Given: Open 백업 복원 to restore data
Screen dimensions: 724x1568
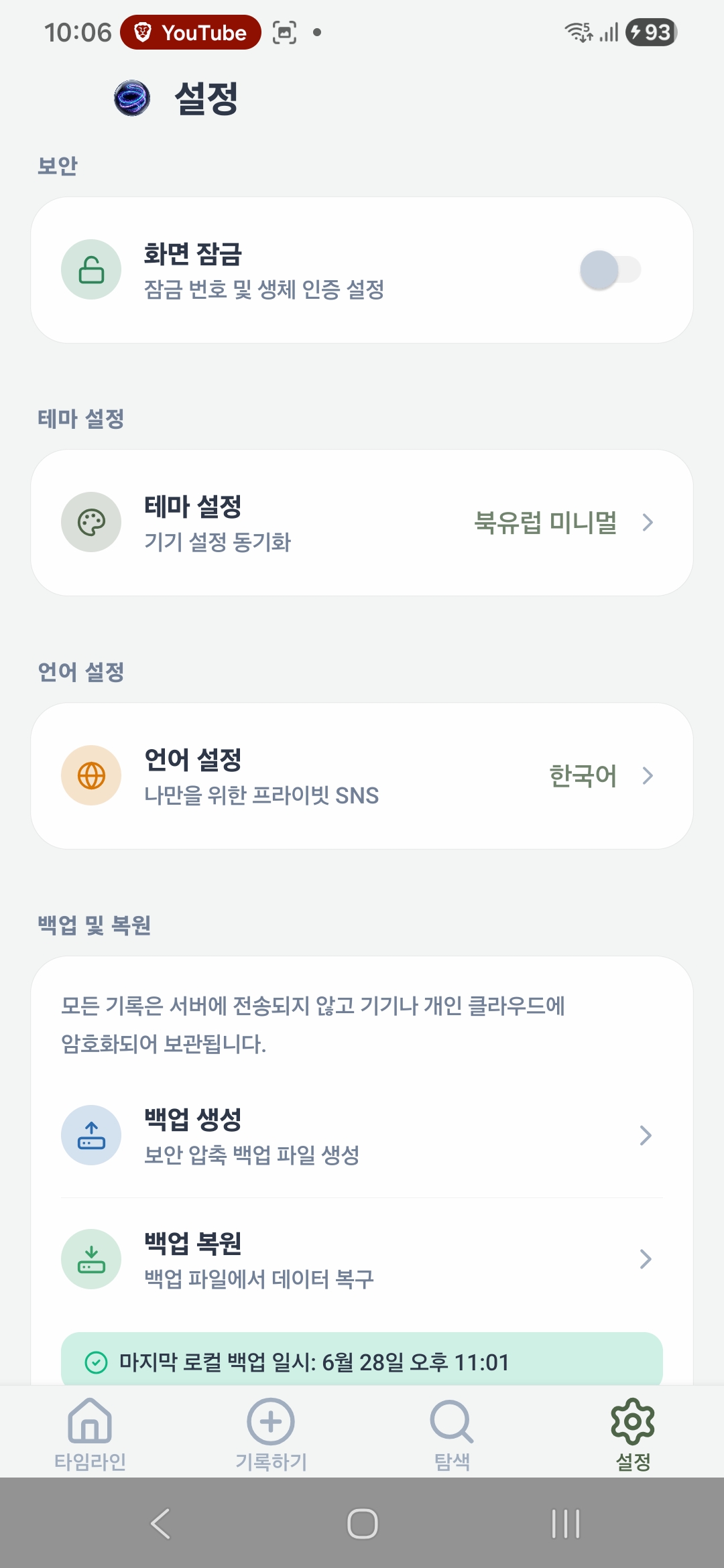Looking at the screenshot, I should (362, 1260).
